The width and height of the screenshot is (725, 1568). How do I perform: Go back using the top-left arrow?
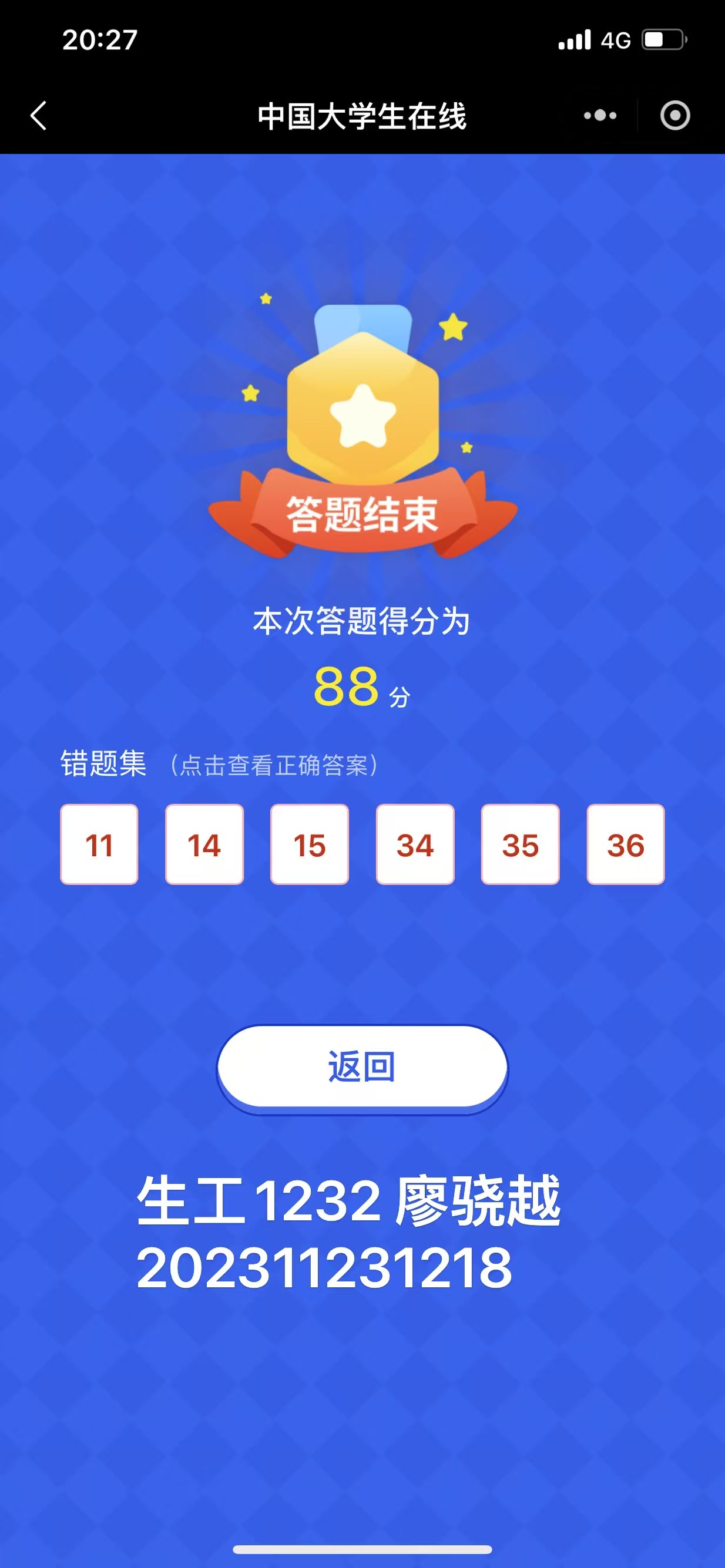click(38, 116)
